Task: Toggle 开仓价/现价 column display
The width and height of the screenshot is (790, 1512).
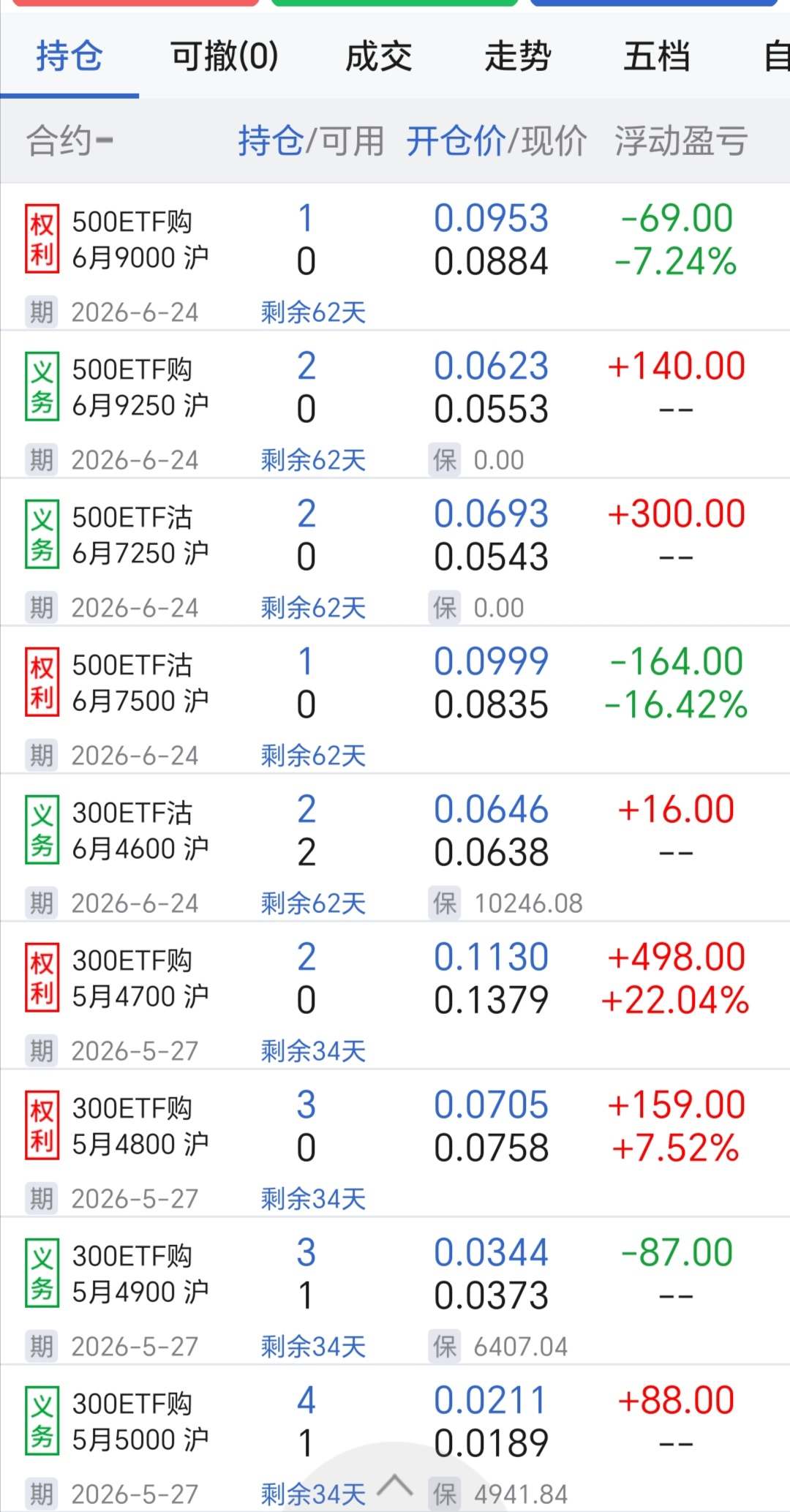Action: click(496, 140)
